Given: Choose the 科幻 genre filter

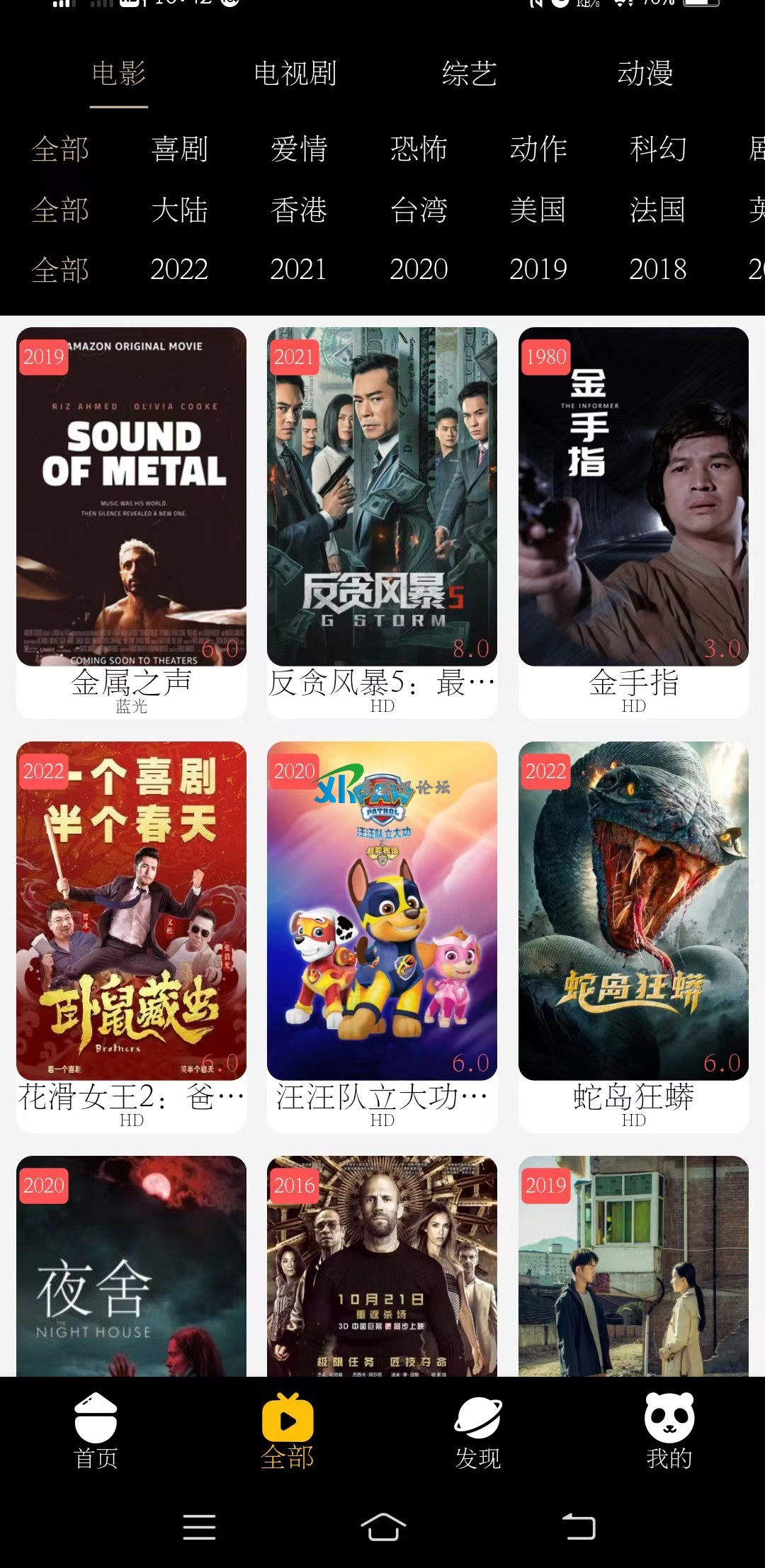Looking at the screenshot, I should (657, 149).
